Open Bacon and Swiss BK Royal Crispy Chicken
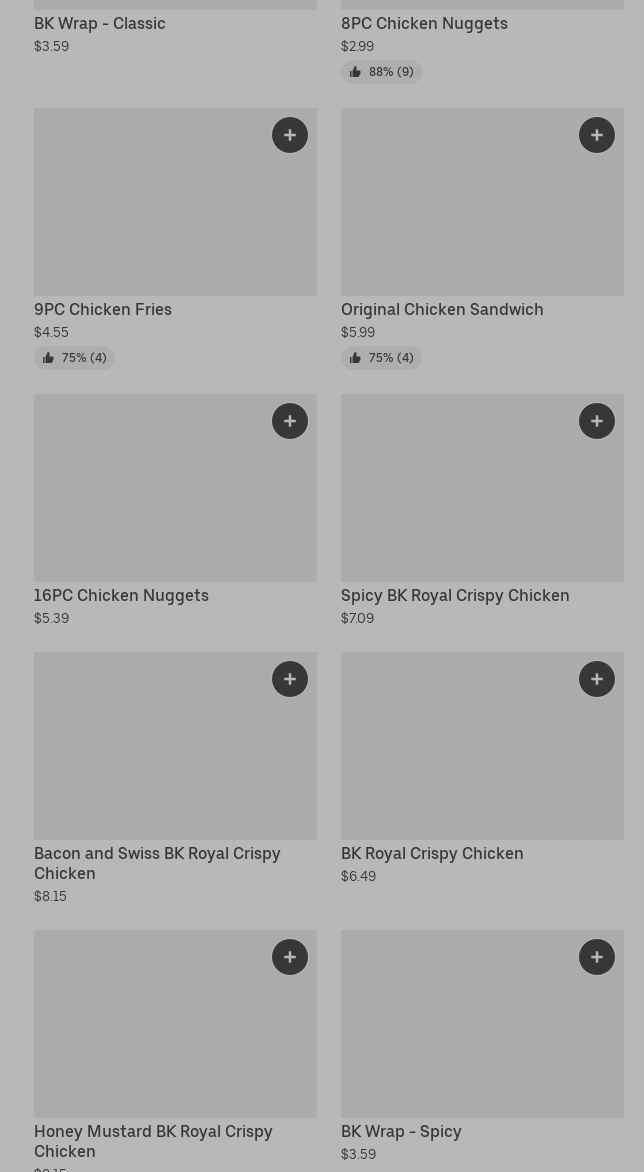Image resolution: width=644 pixels, height=1172 pixels. click(x=157, y=863)
